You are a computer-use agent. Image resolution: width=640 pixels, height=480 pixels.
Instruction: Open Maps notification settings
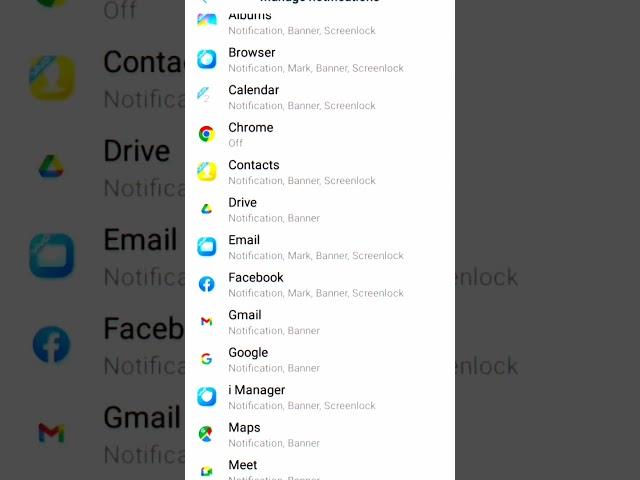click(300, 434)
